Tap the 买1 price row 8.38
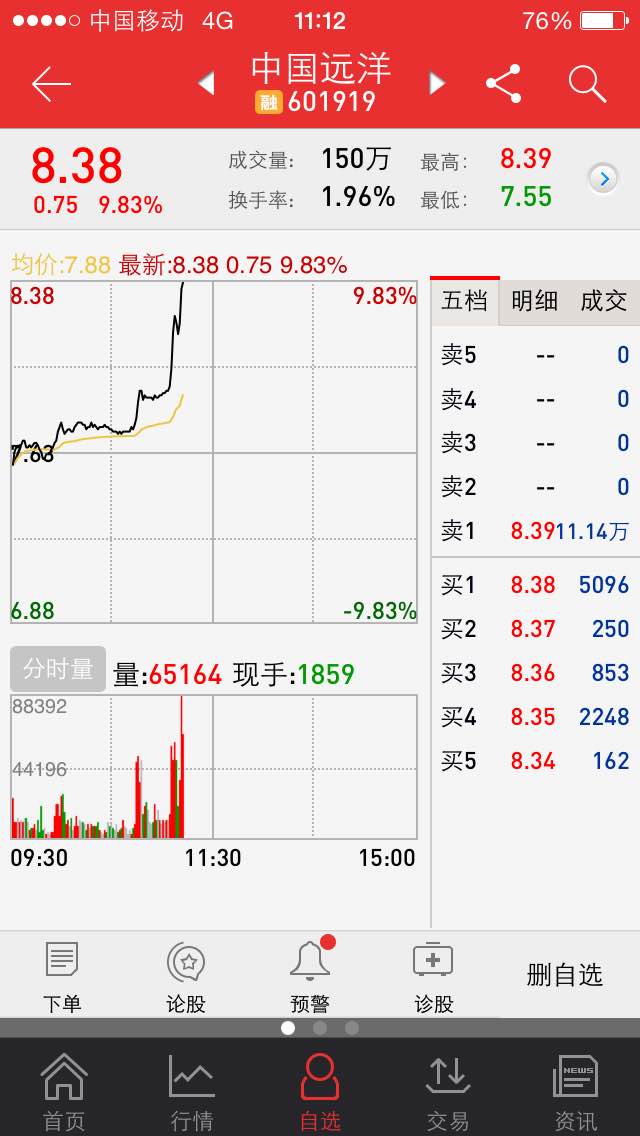 [x=535, y=585]
